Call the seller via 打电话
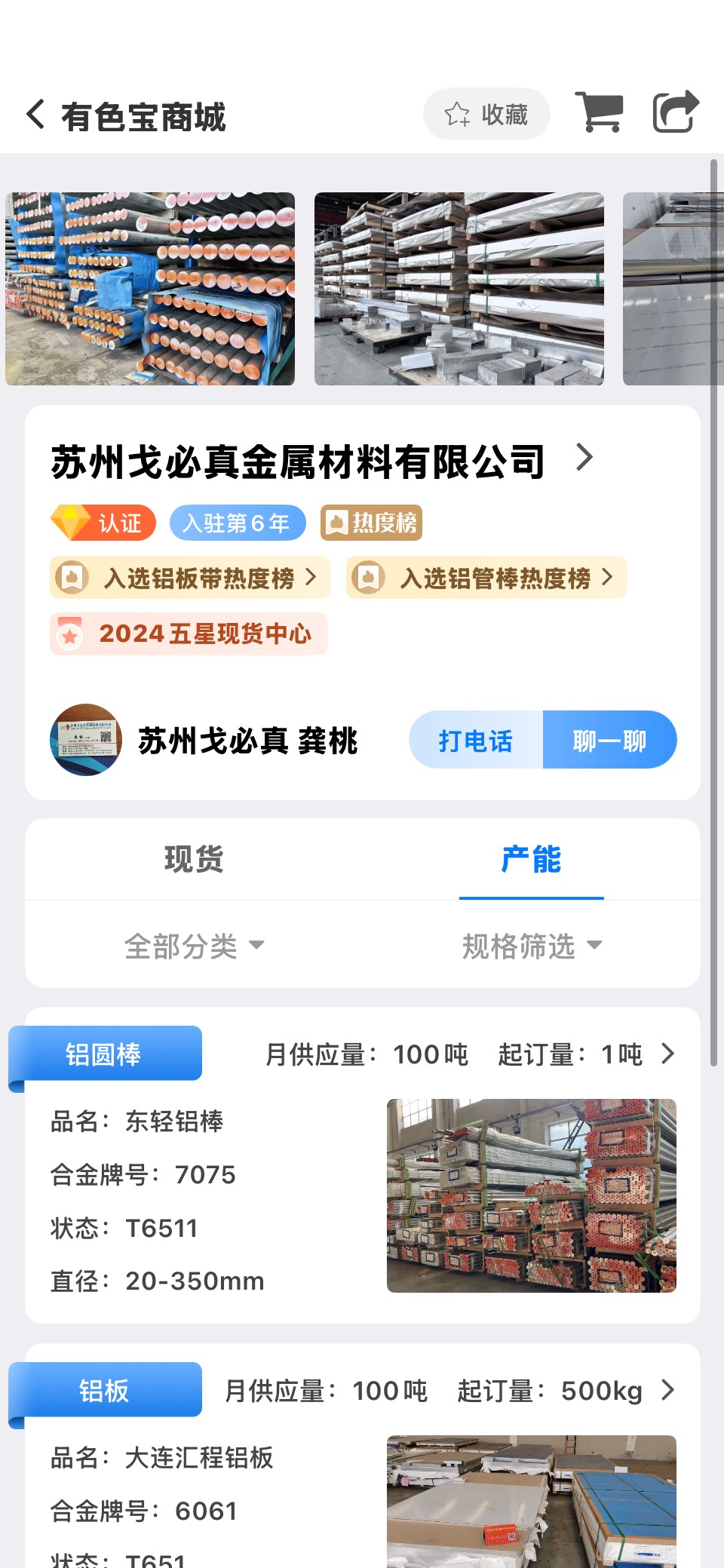Image resolution: width=724 pixels, height=1568 pixels. 476,740
